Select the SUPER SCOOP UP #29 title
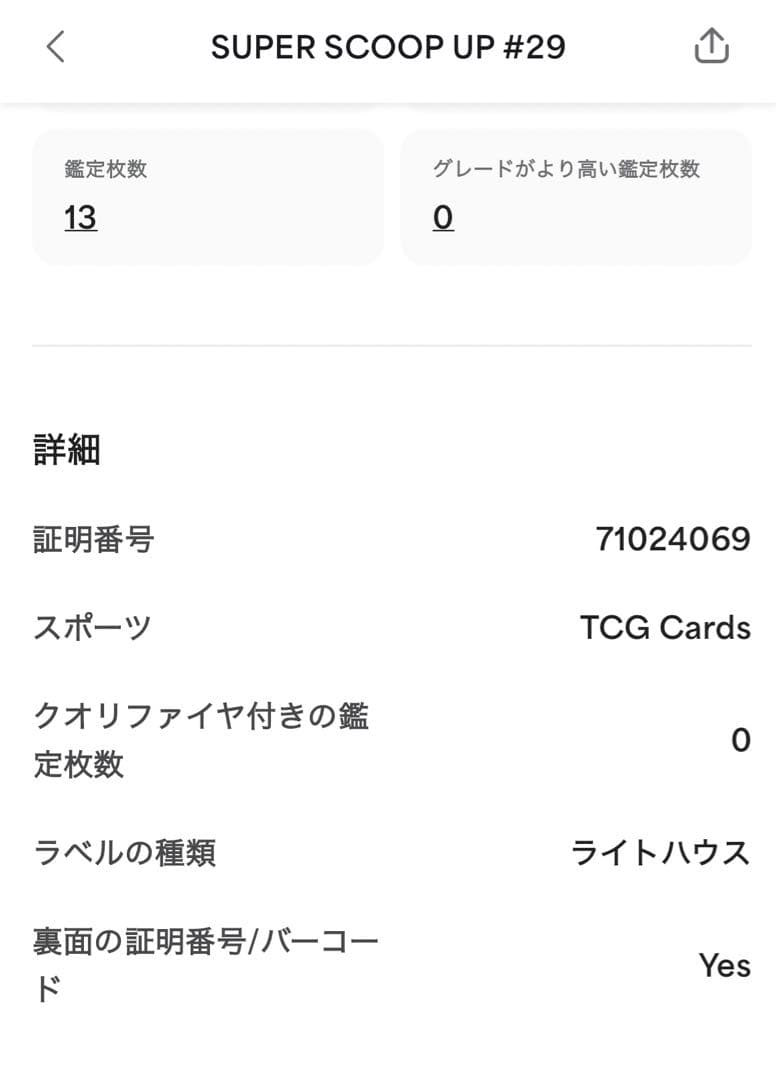The width and height of the screenshot is (776, 1080). tap(388, 46)
